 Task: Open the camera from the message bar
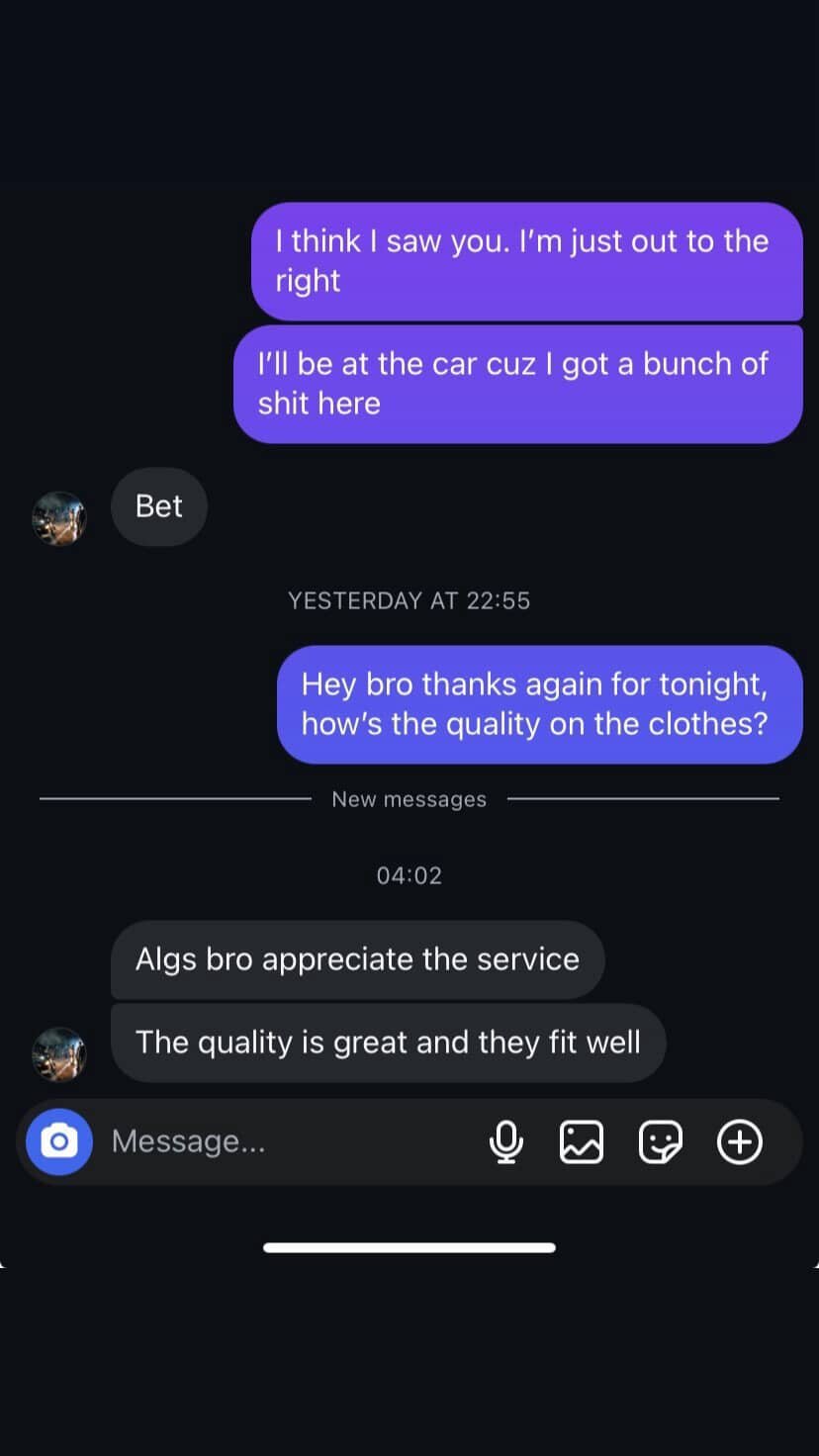point(59,1141)
